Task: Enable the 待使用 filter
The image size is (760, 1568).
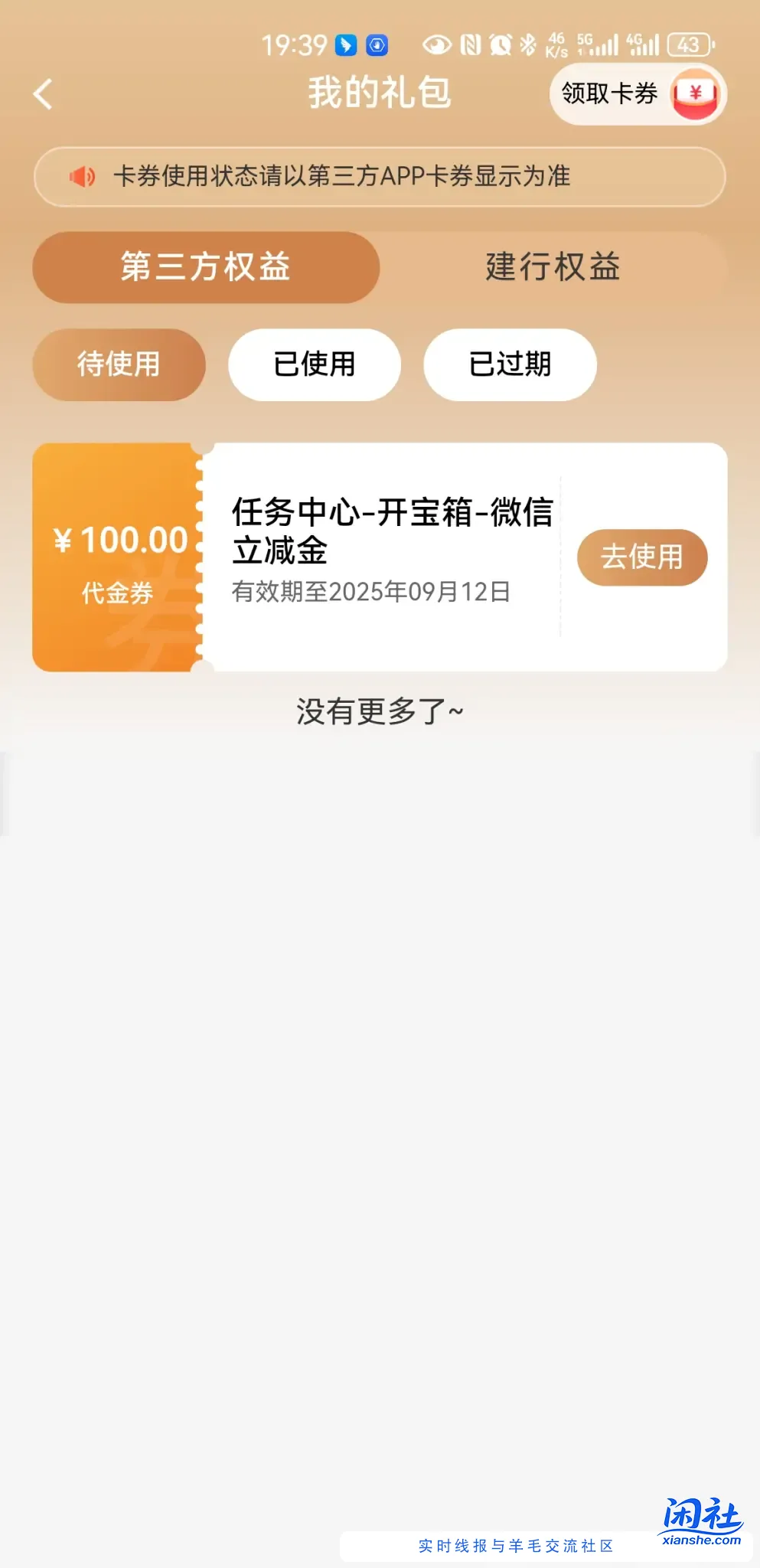Action: (119, 365)
